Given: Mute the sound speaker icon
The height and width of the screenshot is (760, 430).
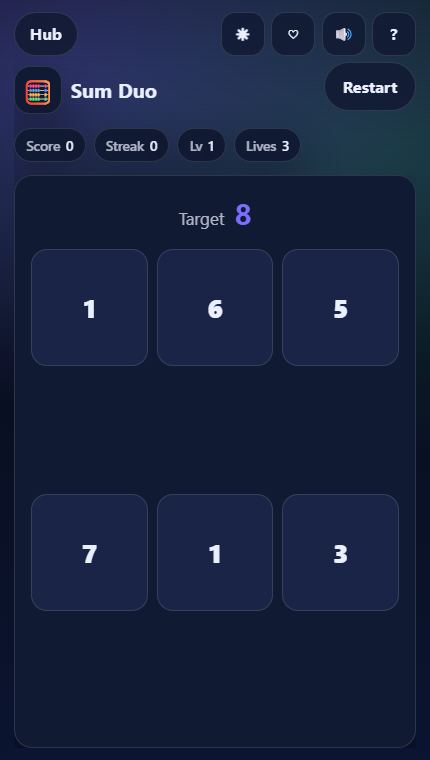Looking at the screenshot, I should [344, 34].
